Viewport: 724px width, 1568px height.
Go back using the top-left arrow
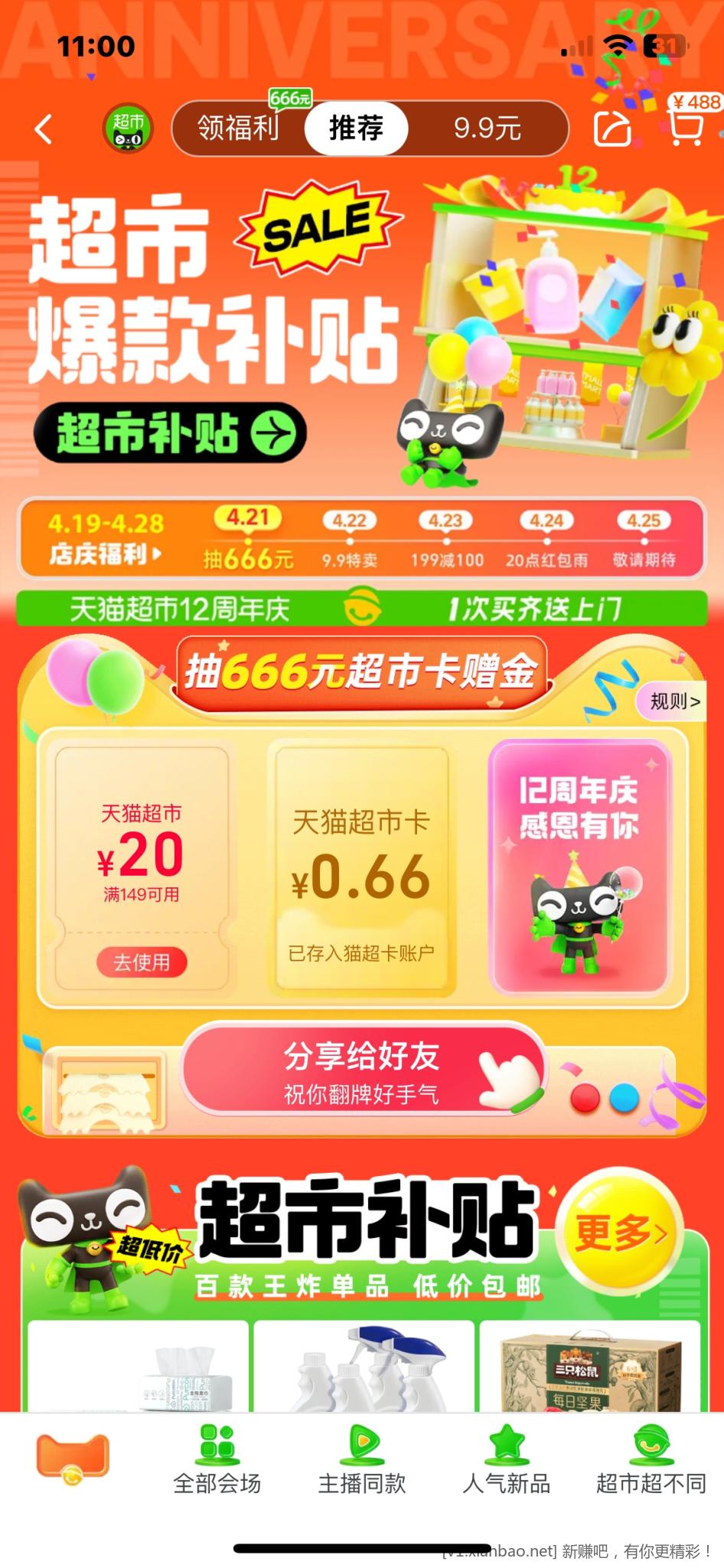(44, 129)
